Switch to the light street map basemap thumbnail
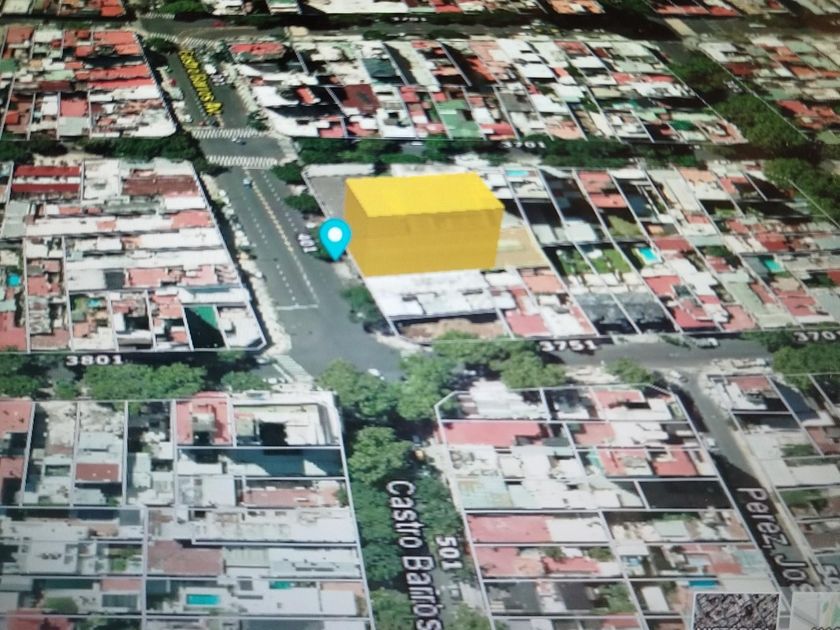 [815, 611]
